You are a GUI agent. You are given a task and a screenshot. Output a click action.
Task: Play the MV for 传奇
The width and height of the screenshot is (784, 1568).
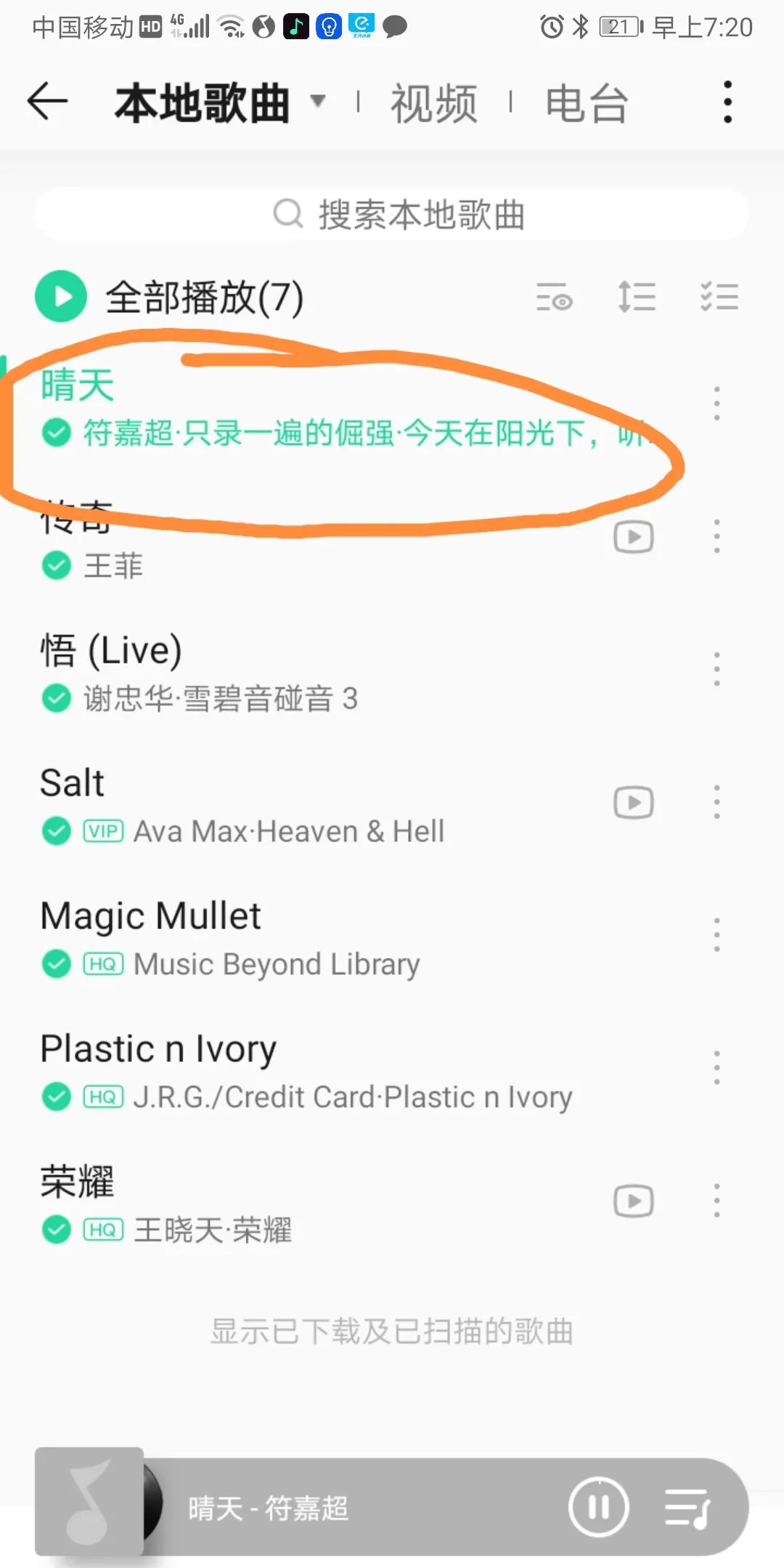(x=632, y=536)
